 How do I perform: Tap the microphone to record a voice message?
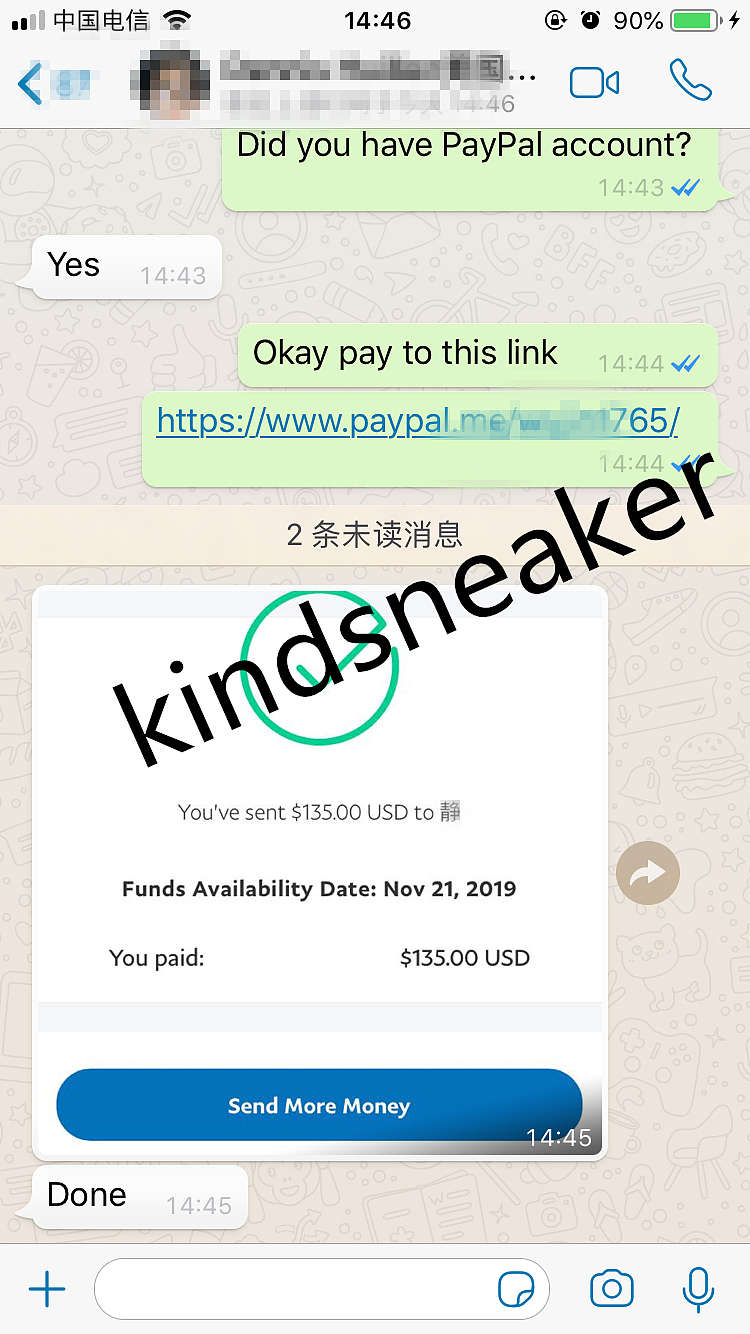point(698,1290)
